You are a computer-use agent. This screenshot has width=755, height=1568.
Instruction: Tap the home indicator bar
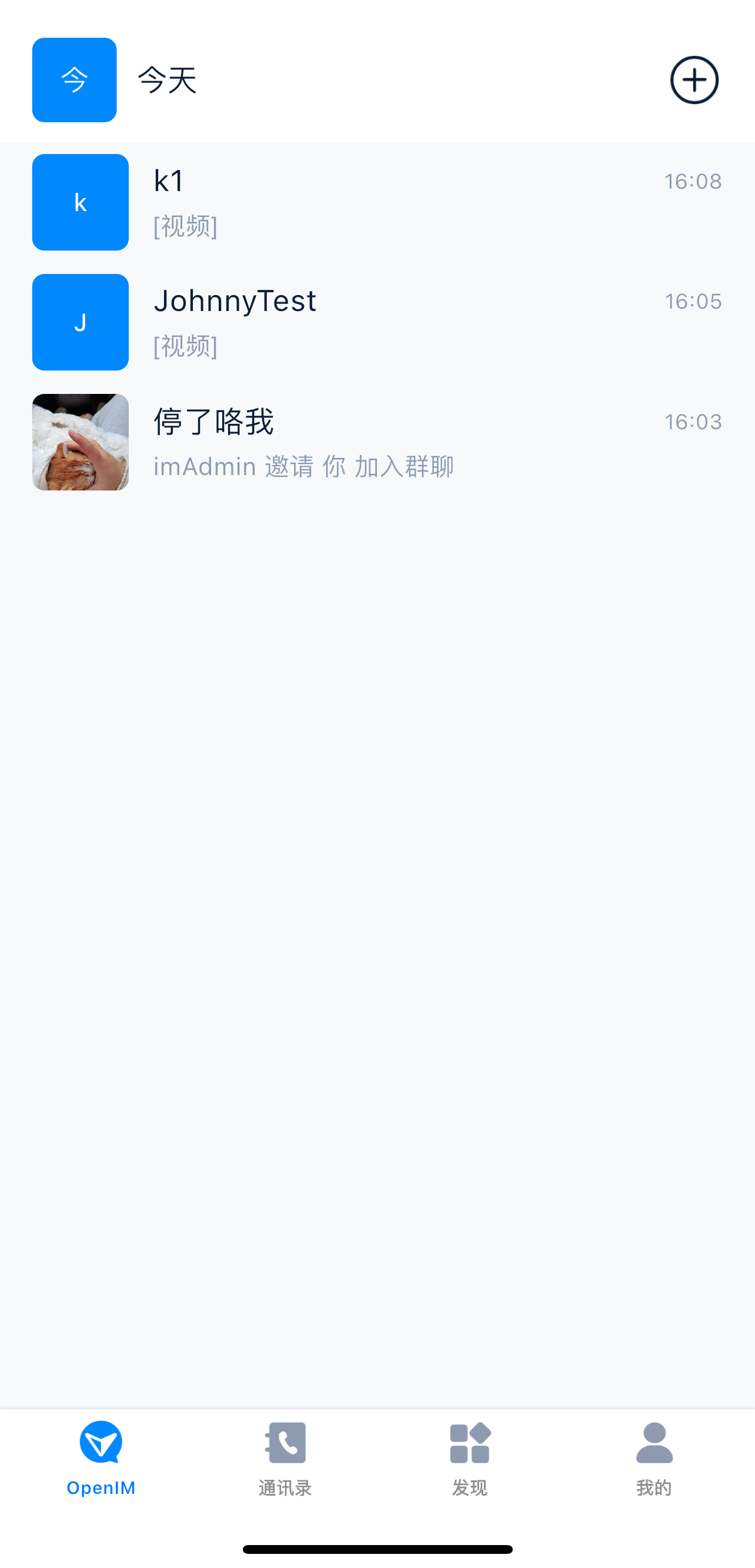[x=377, y=1549]
